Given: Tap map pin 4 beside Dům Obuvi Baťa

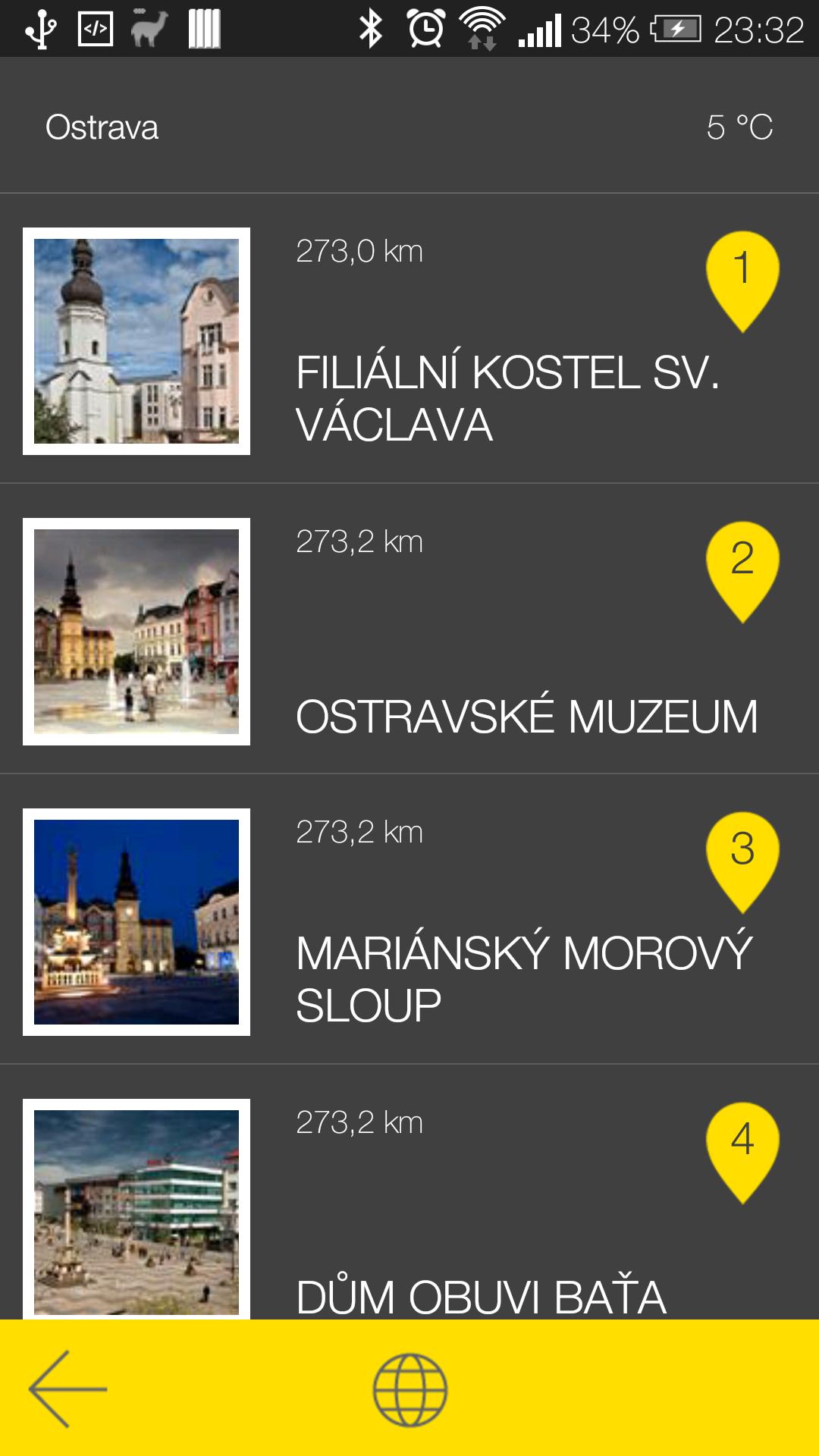Looking at the screenshot, I should tap(743, 1137).
